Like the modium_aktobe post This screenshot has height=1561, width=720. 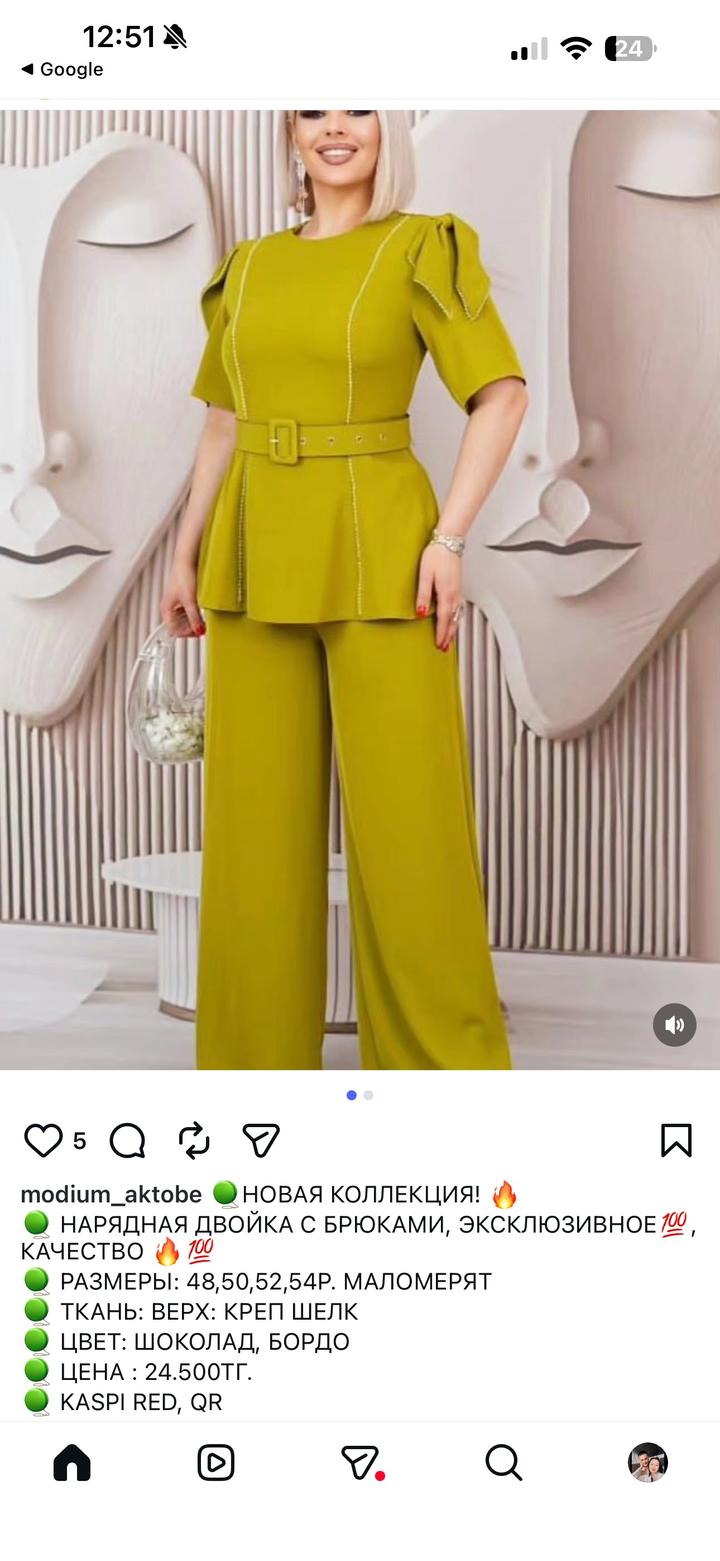(x=43, y=1140)
